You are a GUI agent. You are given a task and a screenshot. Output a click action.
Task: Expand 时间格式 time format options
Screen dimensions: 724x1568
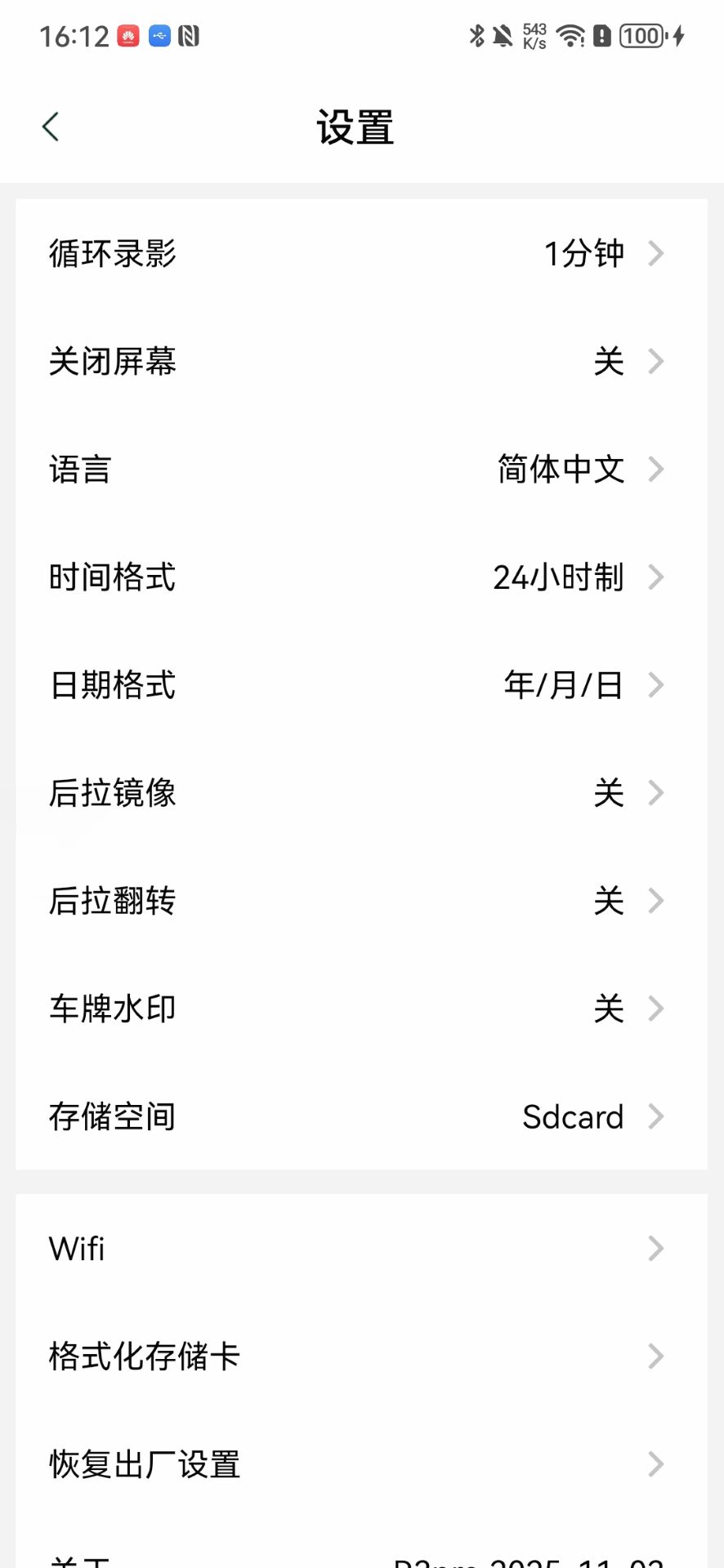pos(362,577)
